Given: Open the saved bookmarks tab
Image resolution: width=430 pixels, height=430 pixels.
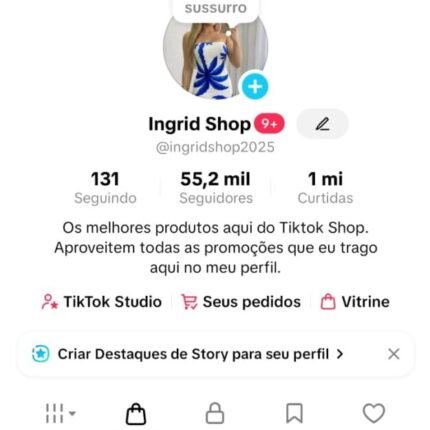Looking at the screenshot, I should 294,414.
